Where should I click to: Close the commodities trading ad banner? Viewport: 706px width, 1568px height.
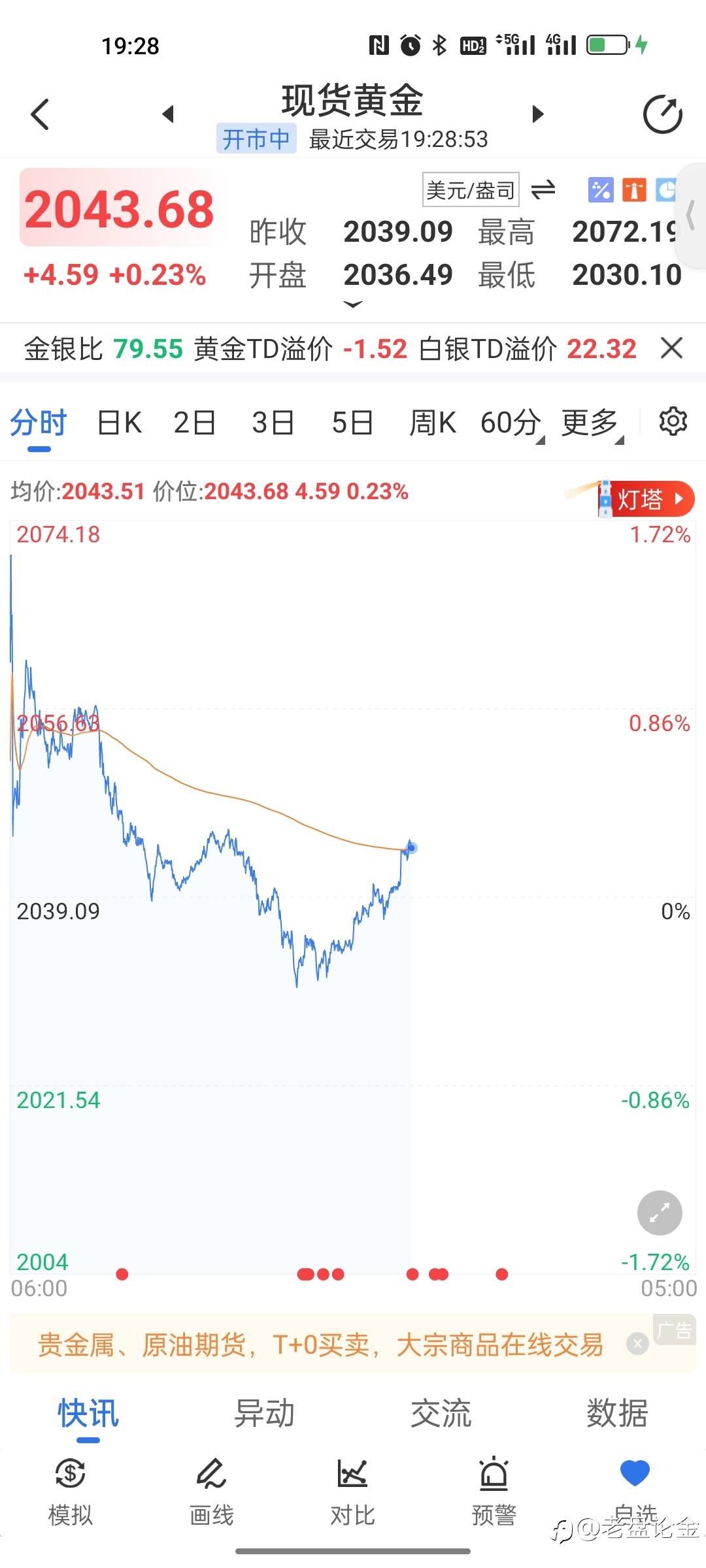[x=637, y=1343]
